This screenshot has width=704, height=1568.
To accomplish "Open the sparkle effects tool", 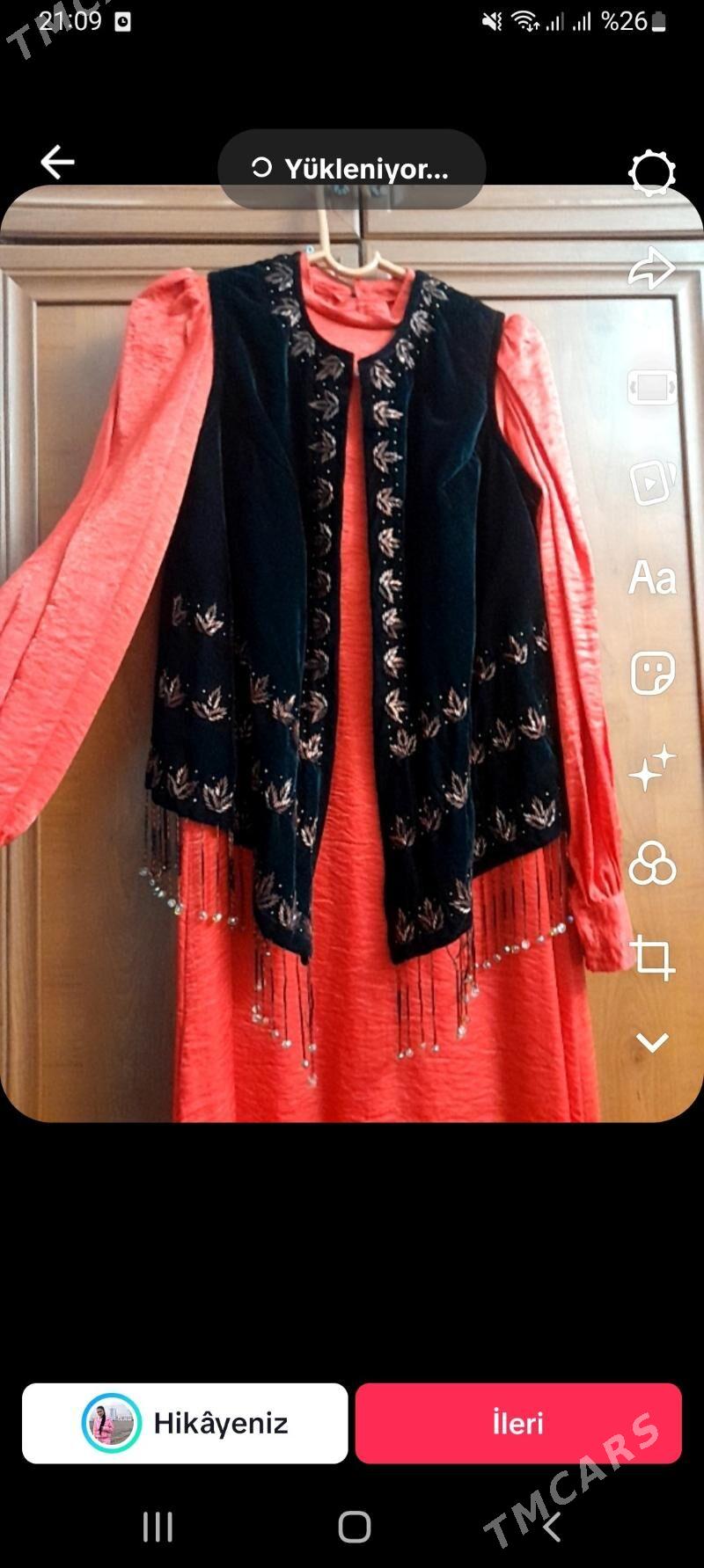I will (652, 768).
